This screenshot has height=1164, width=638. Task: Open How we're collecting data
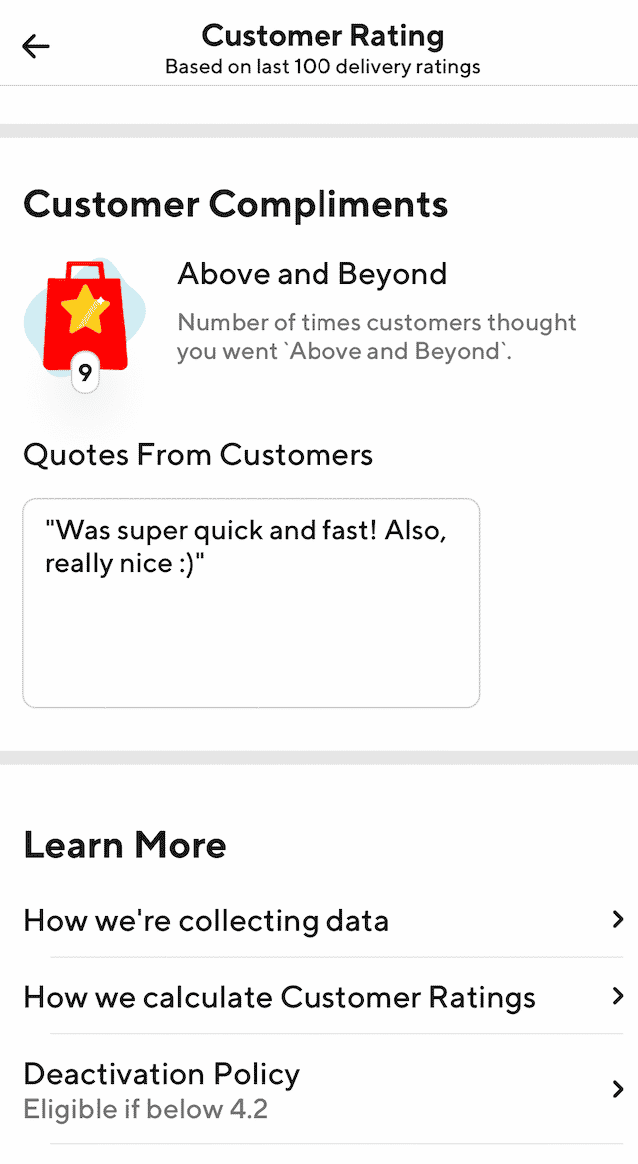[x=319, y=921]
